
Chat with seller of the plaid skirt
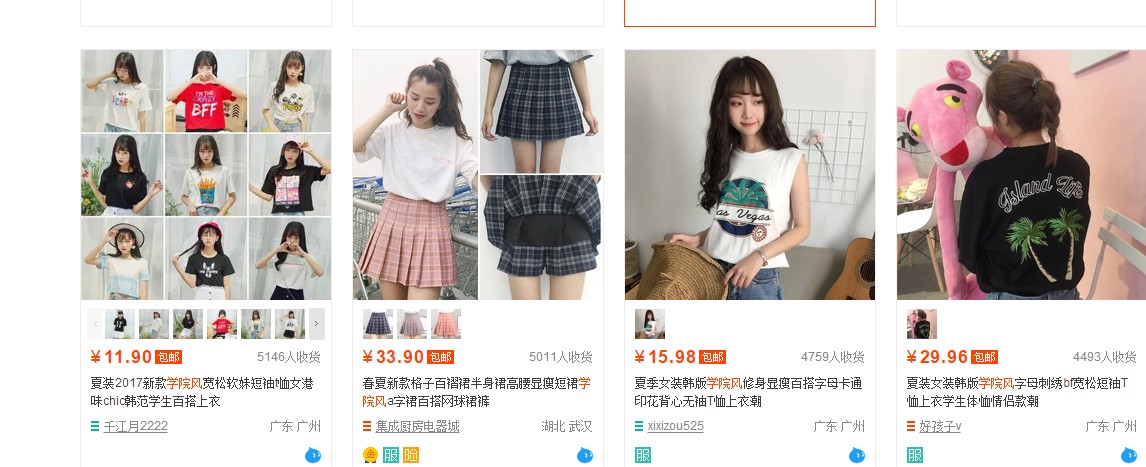[x=585, y=455]
